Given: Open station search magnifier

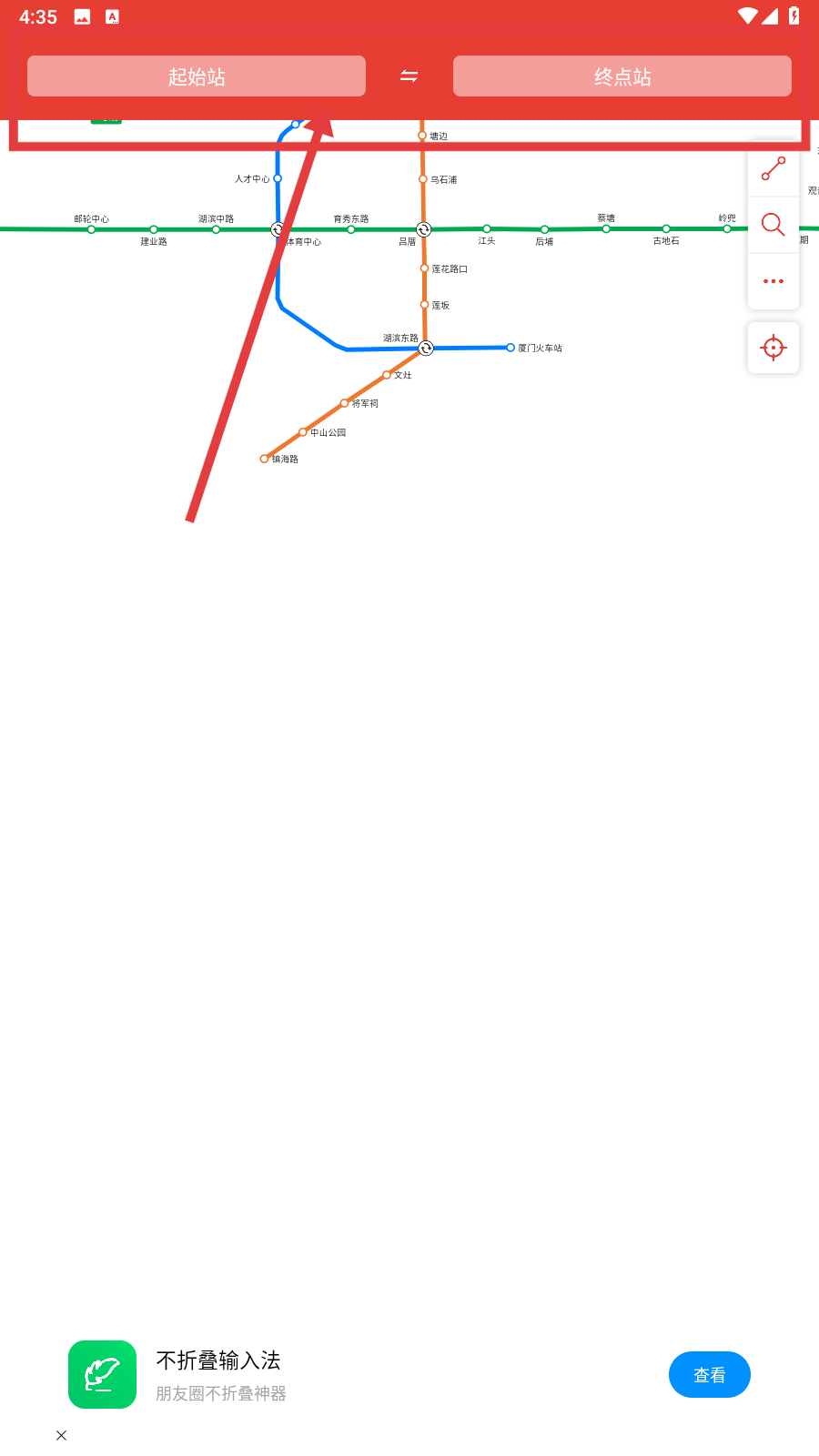Looking at the screenshot, I should click(773, 225).
